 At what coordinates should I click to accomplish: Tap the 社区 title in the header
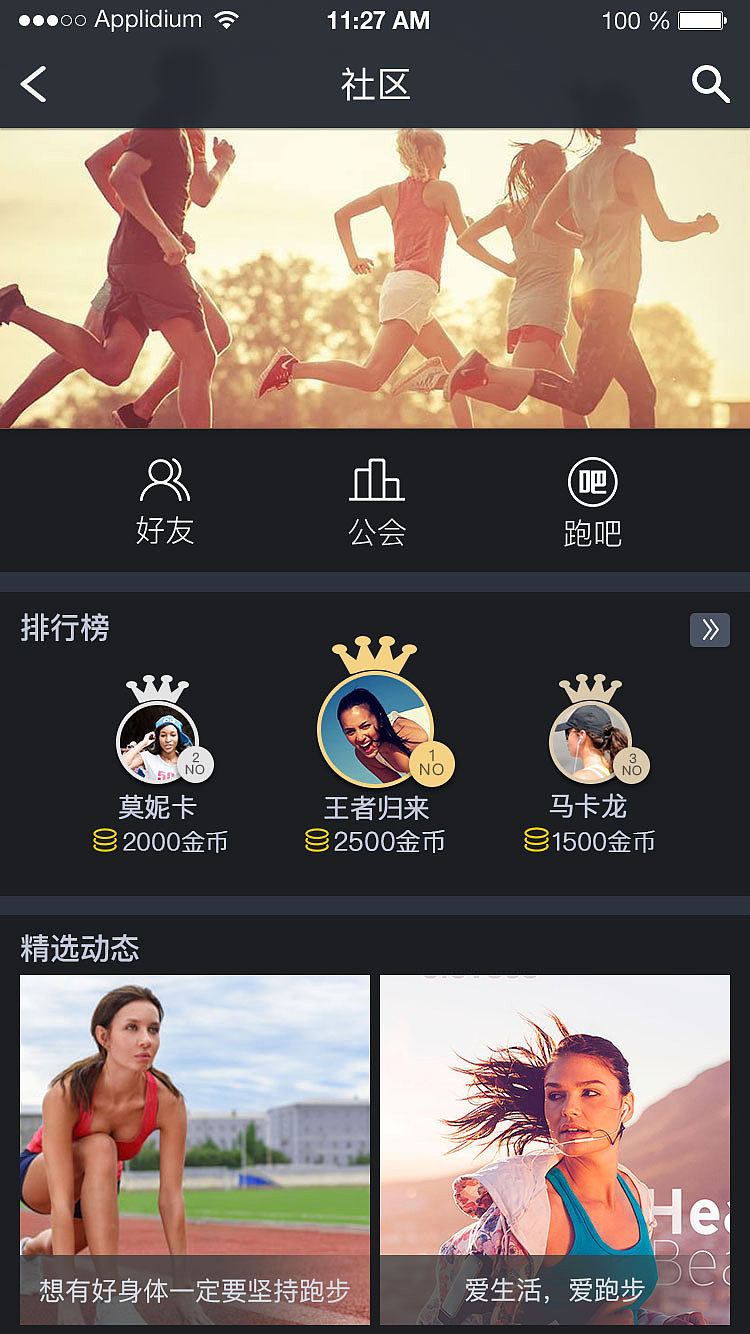coord(375,86)
